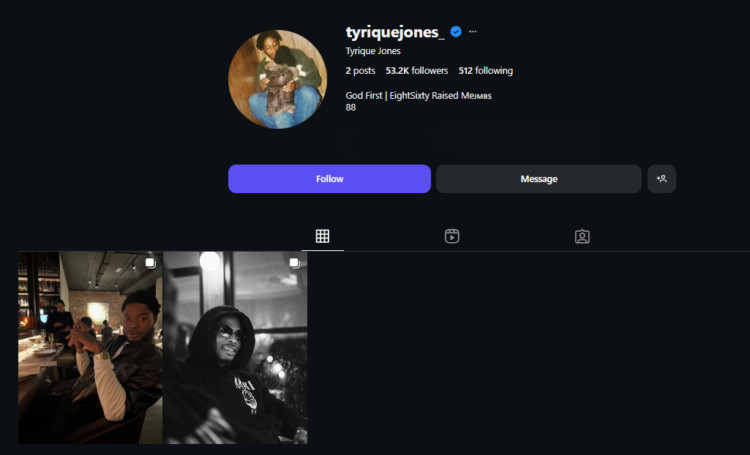View the 512 following list
Image resolution: width=750 pixels, height=455 pixels.
coord(486,71)
